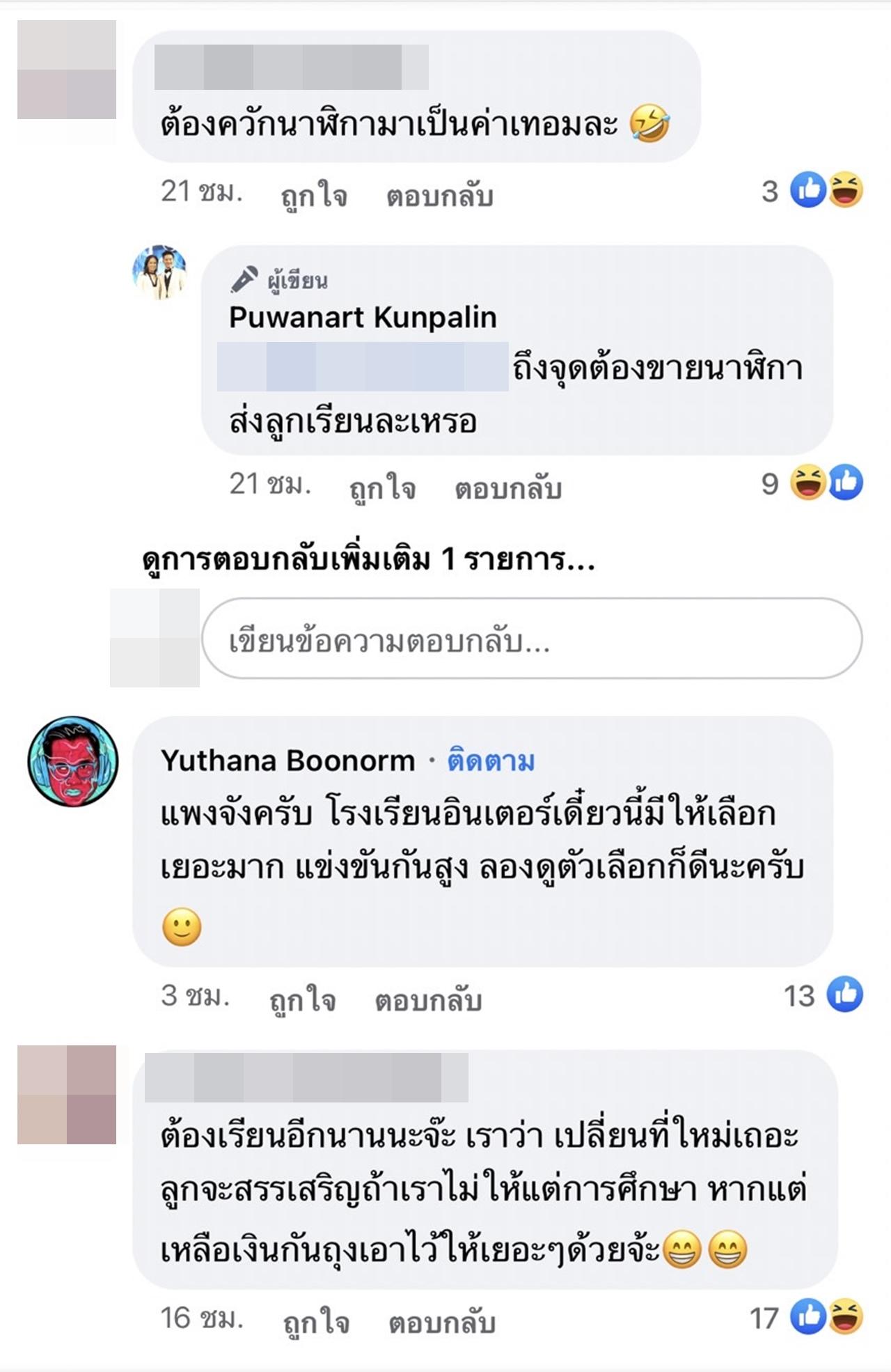Follow Yuthana Boonorm via ติดตาม
This screenshot has width=891, height=1372.
click(x=491, y=761)
